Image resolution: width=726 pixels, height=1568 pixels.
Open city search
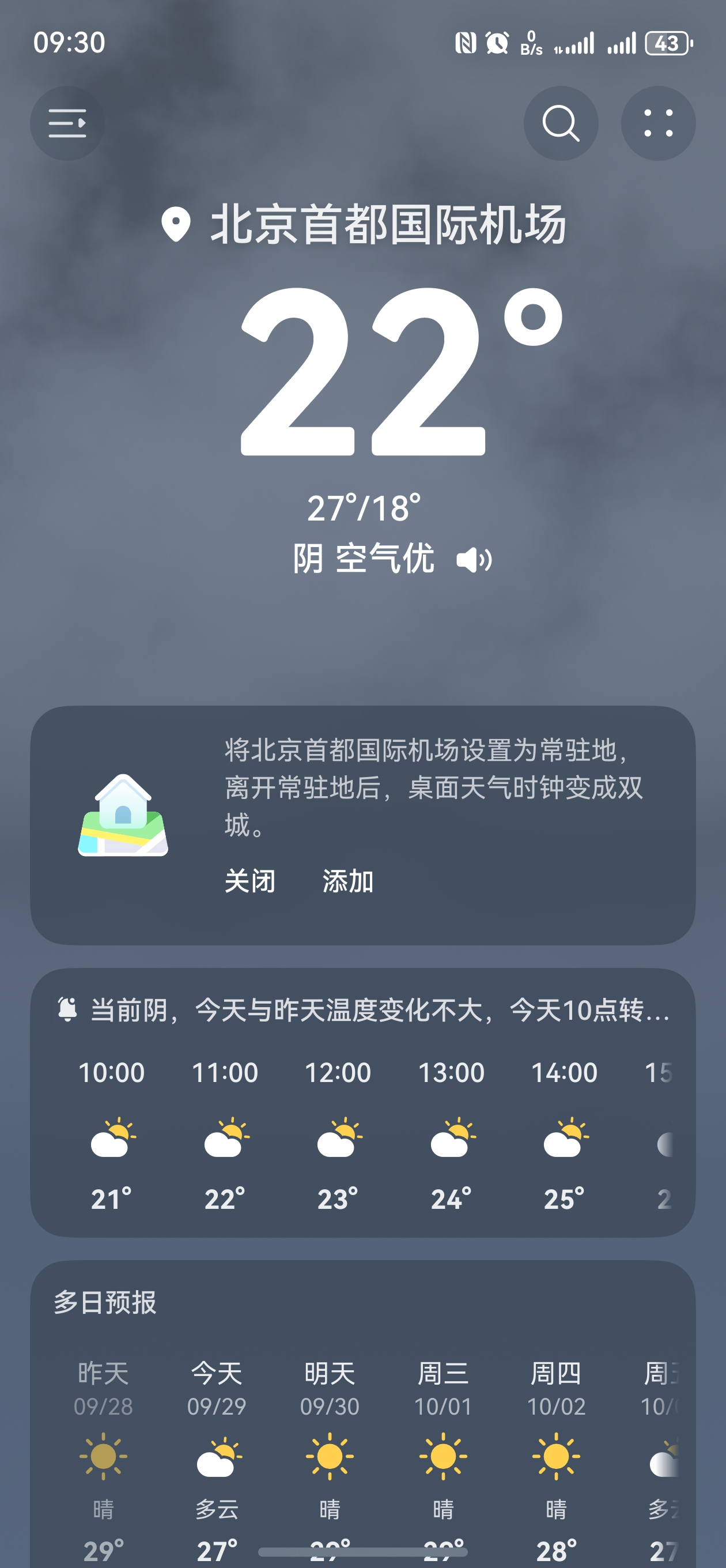point(561,123)
